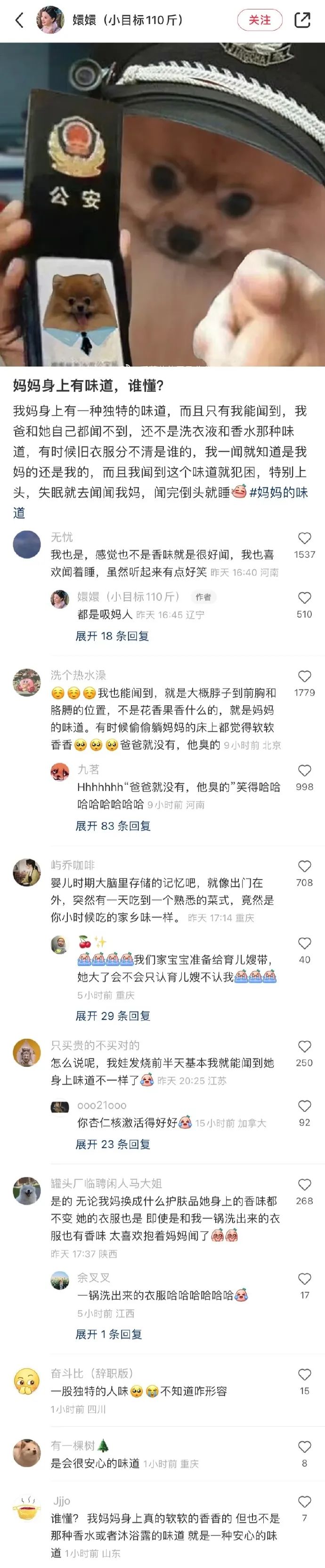Image resolution: width=325 pixels, height=1568 pixels.
Task: Go back using the top-left arrow
Action: 19,20
